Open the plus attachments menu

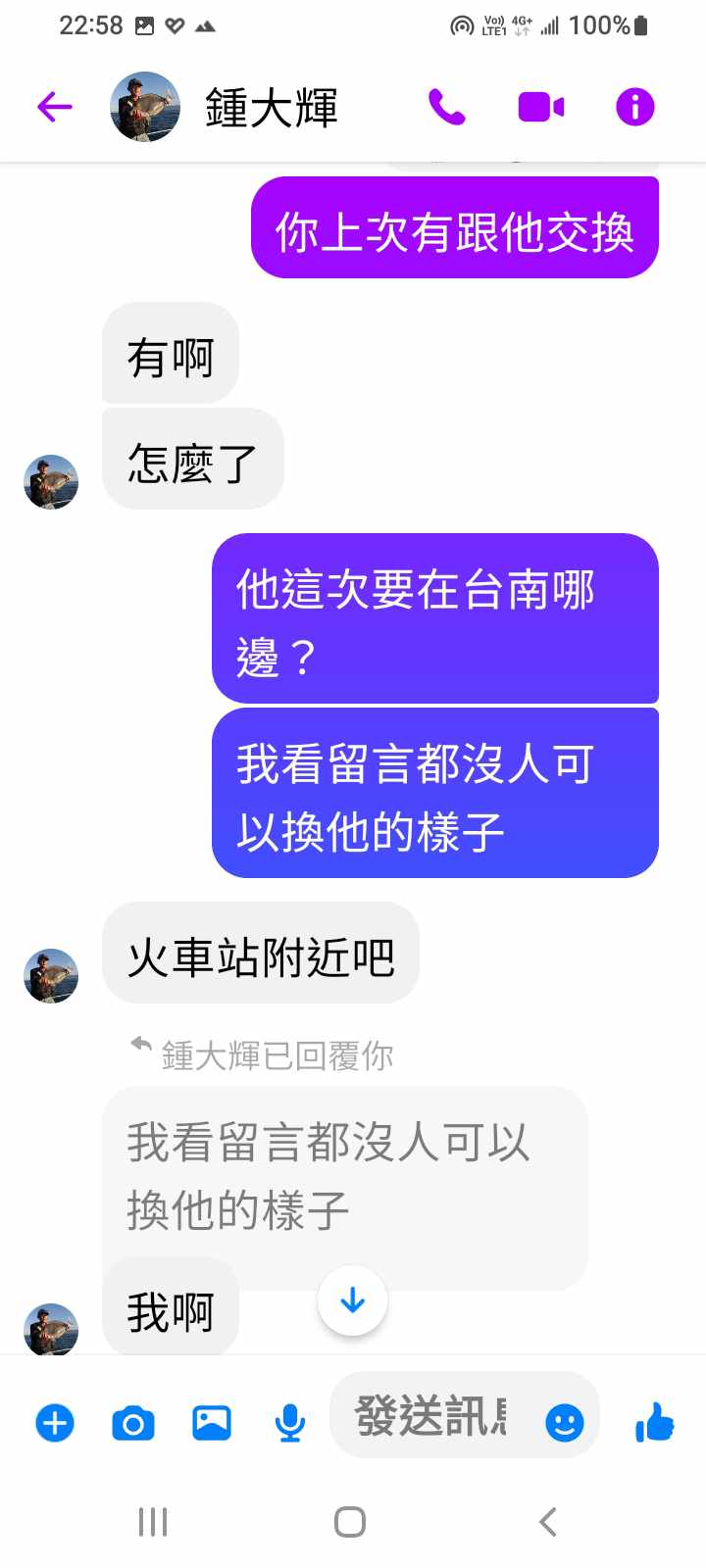(x=55, y=1422)
